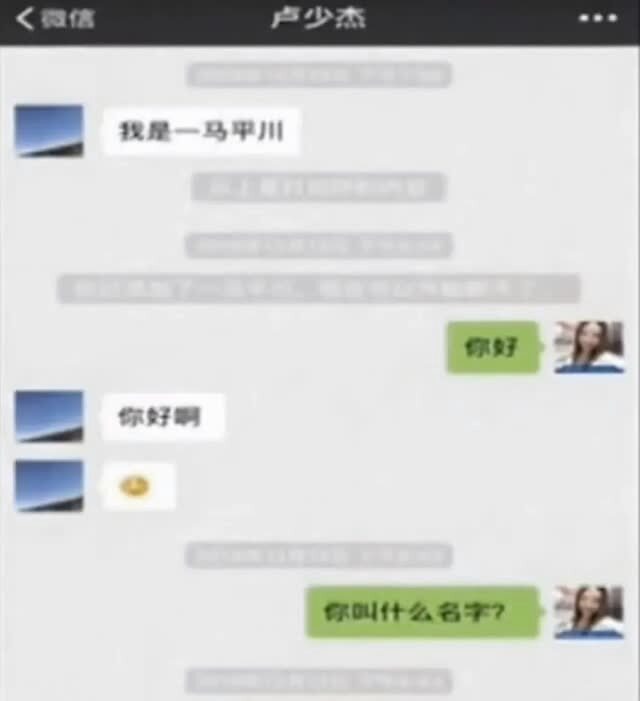Open my avatar beside 你叫什么名字? message
This screenshot has width=640, height=701.
(x=589, y=612)
